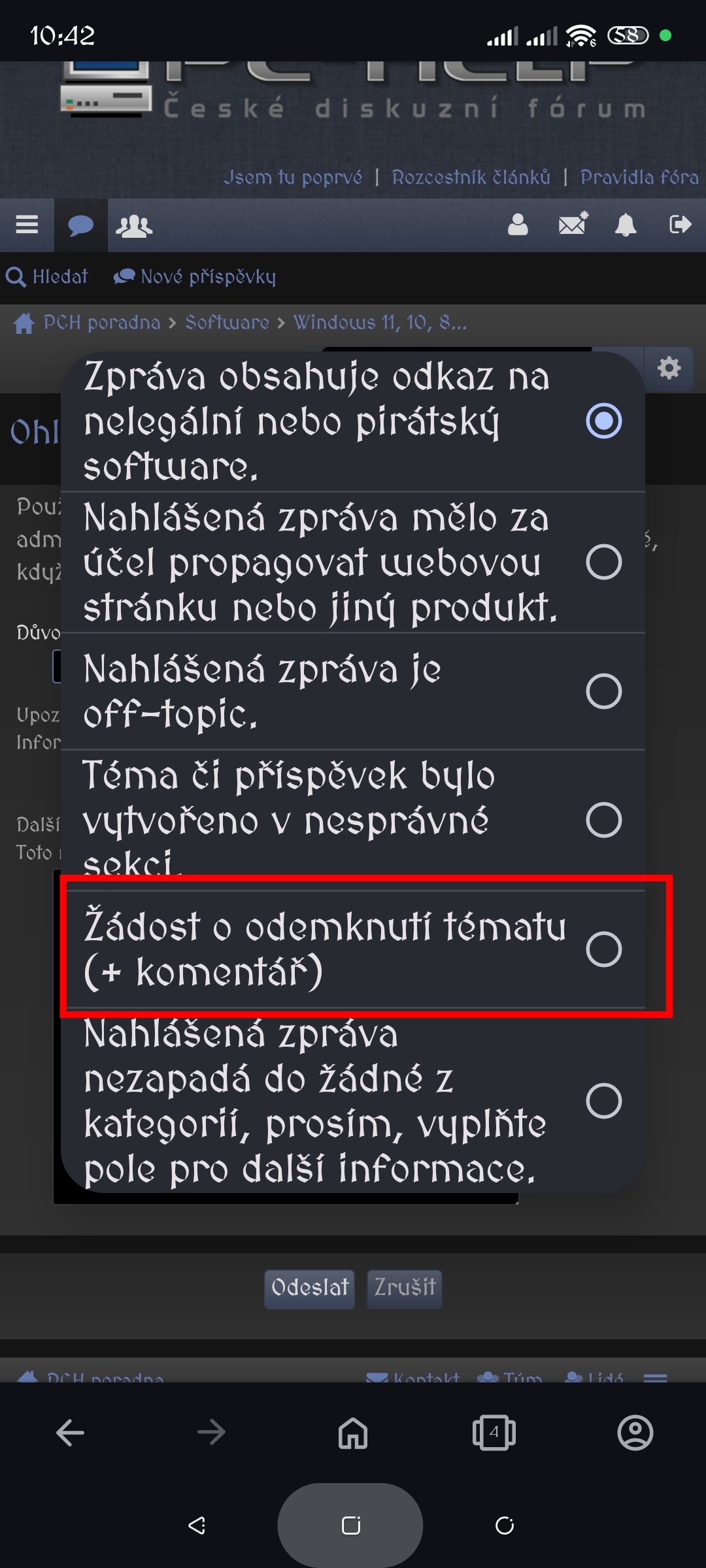The image size is (706, 1568).
Task: Open the Hledat search link
Action: 47,277
